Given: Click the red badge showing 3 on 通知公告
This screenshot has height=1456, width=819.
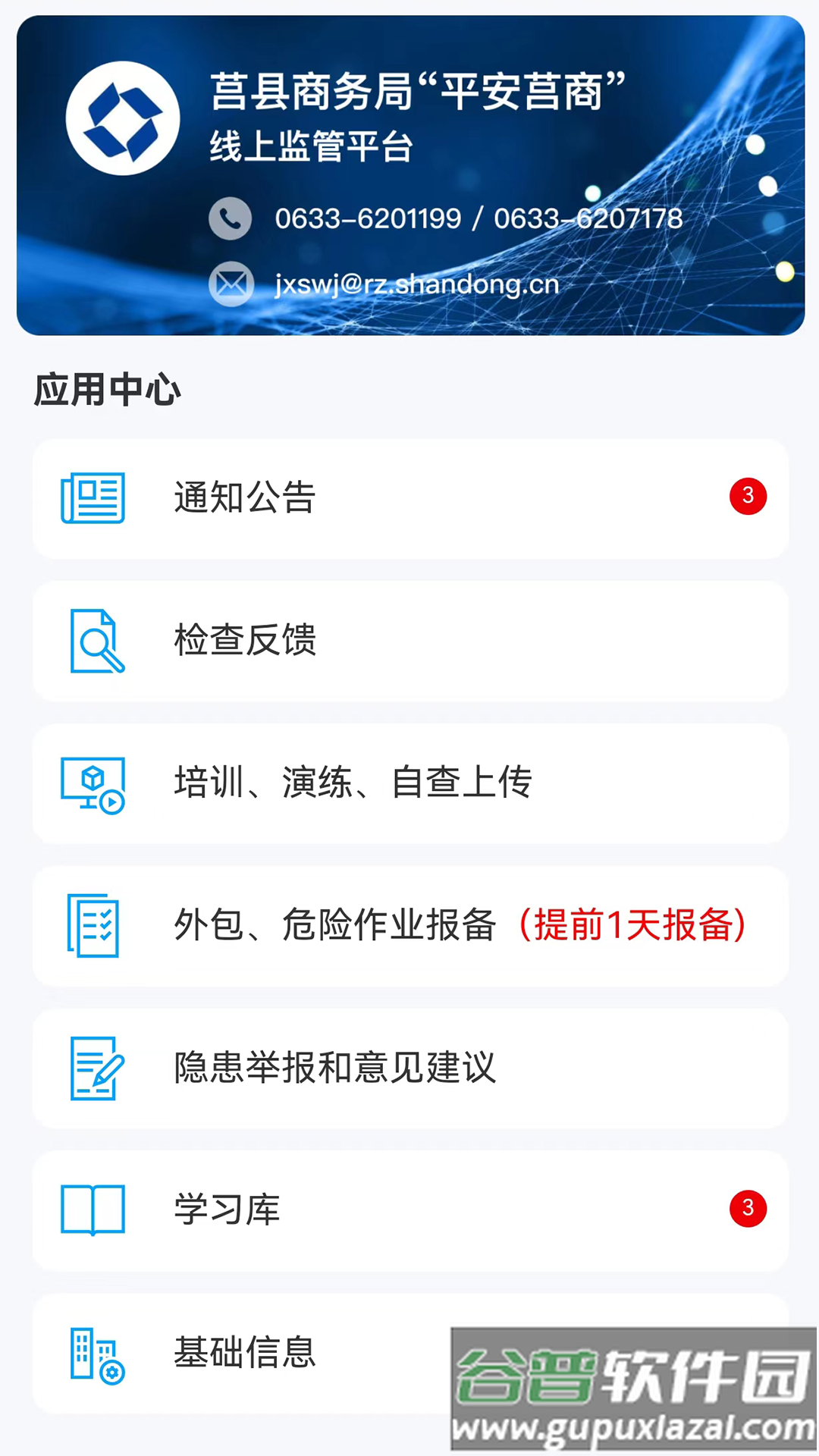Looking at the screenshot, I should [748, 496].
